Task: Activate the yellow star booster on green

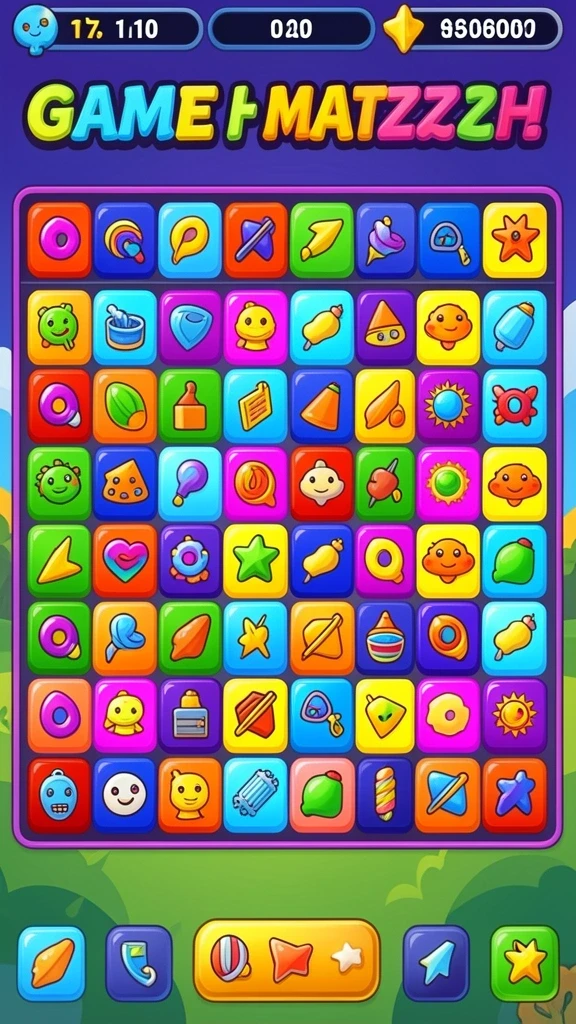Action: [x=524, y=963]
